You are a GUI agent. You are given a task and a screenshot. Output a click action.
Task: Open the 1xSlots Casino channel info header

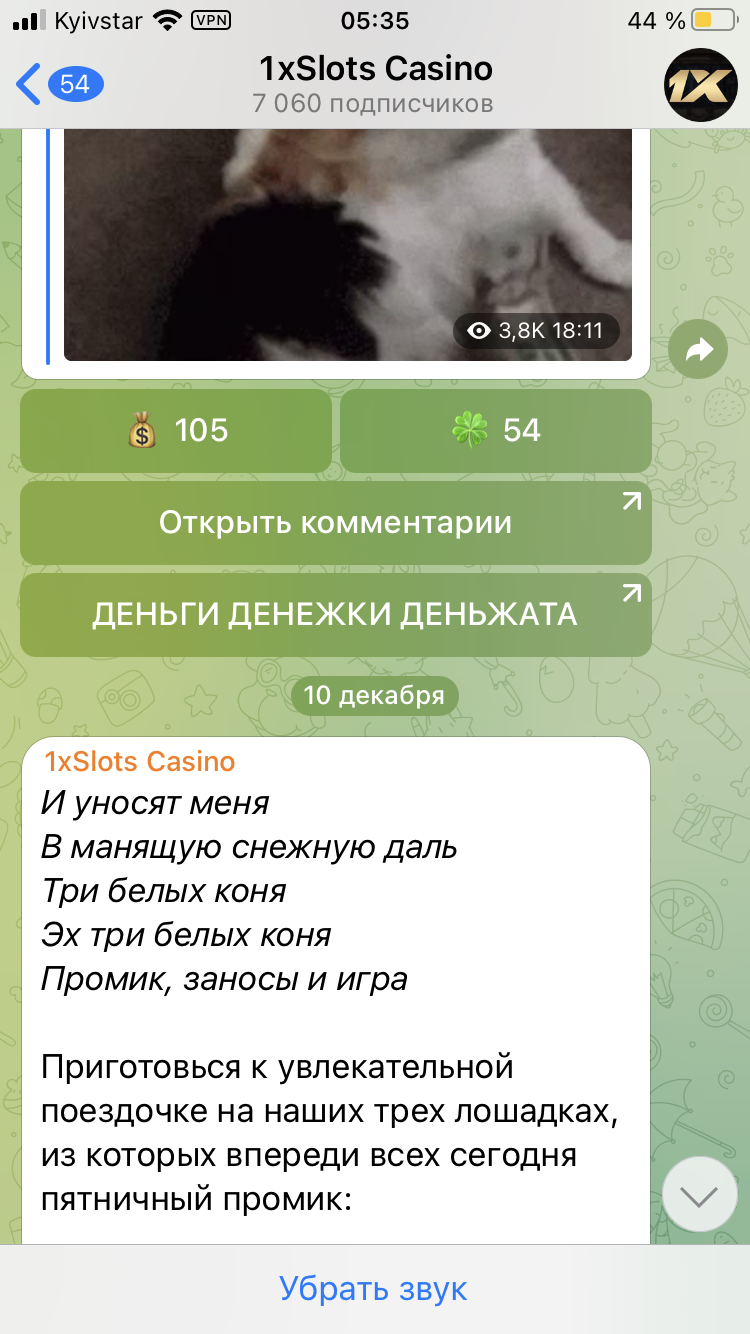(375, 84)
